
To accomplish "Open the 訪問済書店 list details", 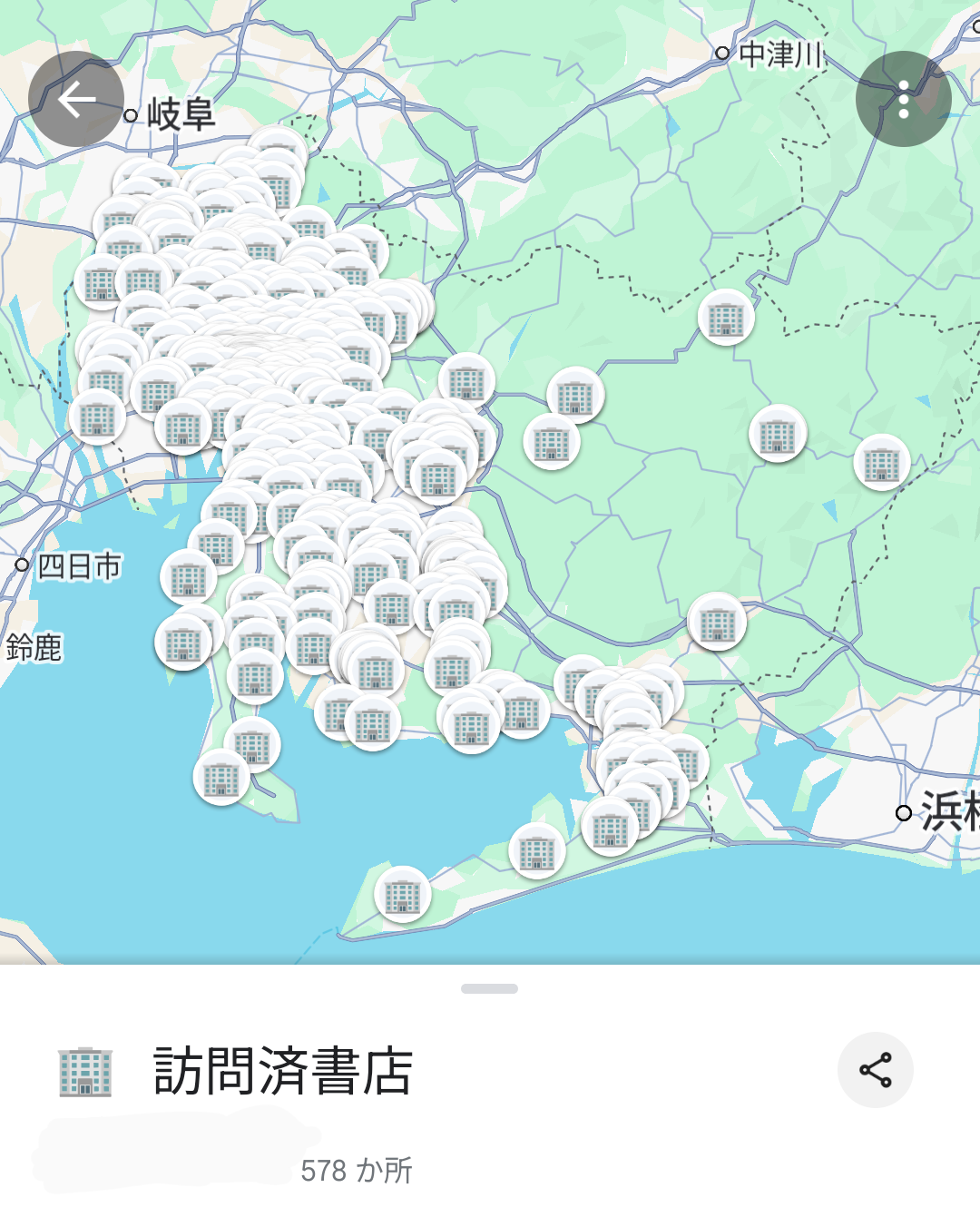I will [x=283, y=1071].
